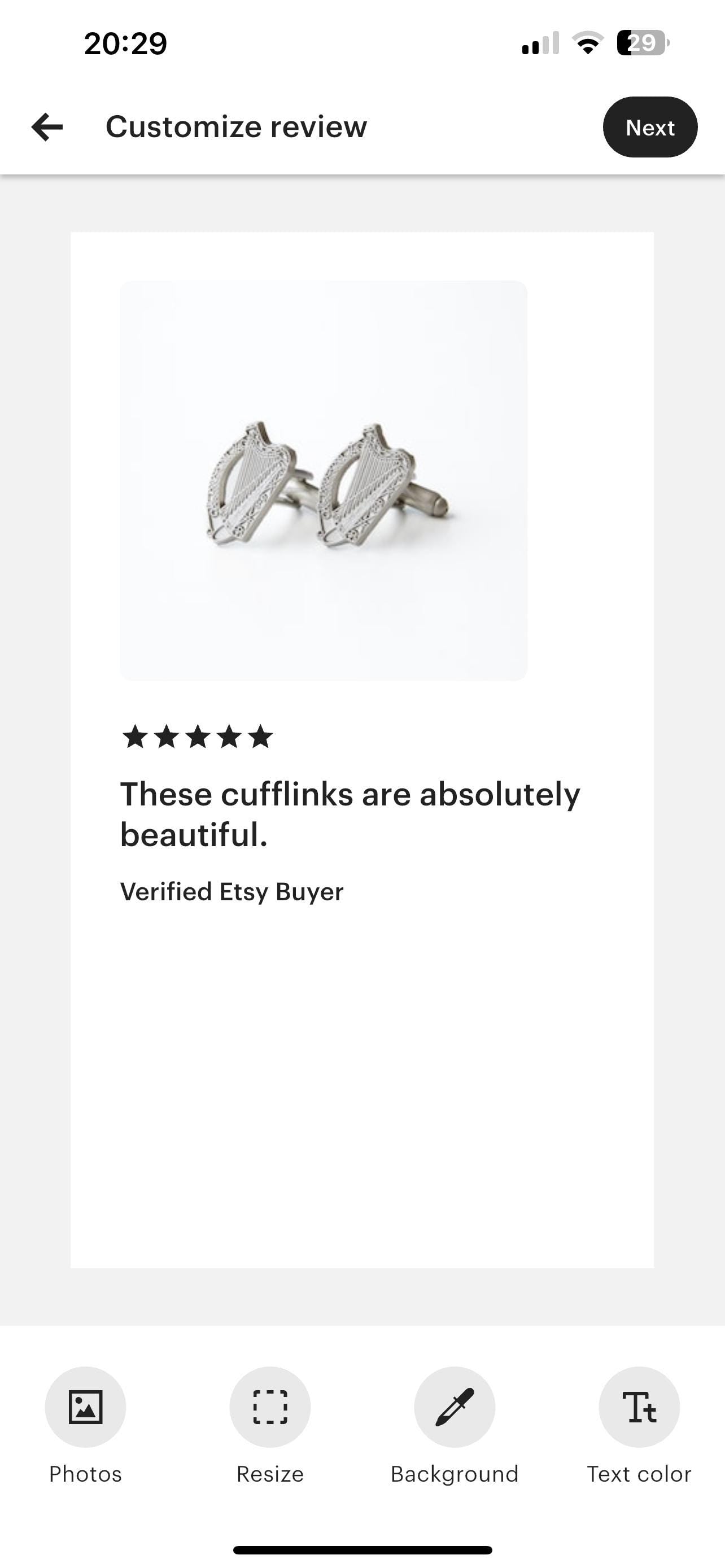Image resolution: width=725 pixels, height=1568 pixels.
Task: Tap the fifth rating star
Action: (x=260, y=737)
